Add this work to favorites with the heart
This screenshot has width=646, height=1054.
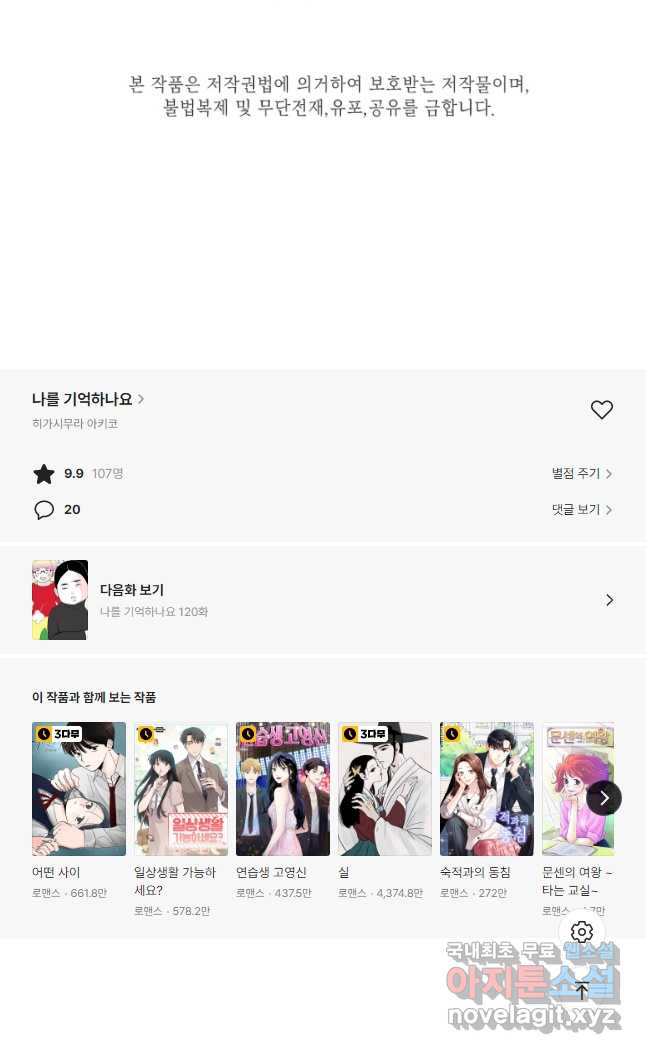click(601, 409)
